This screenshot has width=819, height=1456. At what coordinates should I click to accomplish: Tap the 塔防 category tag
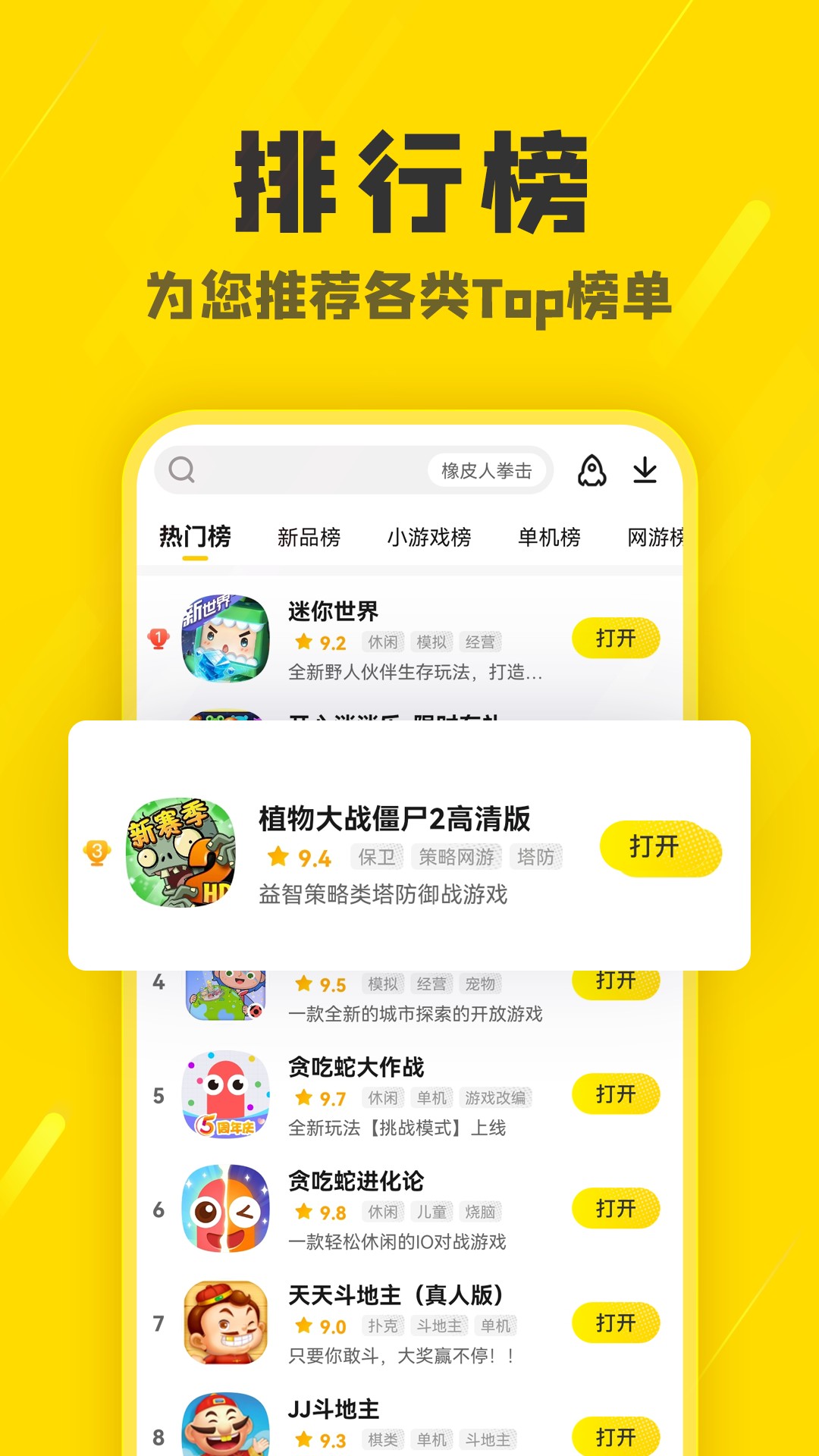coord(537,857)
